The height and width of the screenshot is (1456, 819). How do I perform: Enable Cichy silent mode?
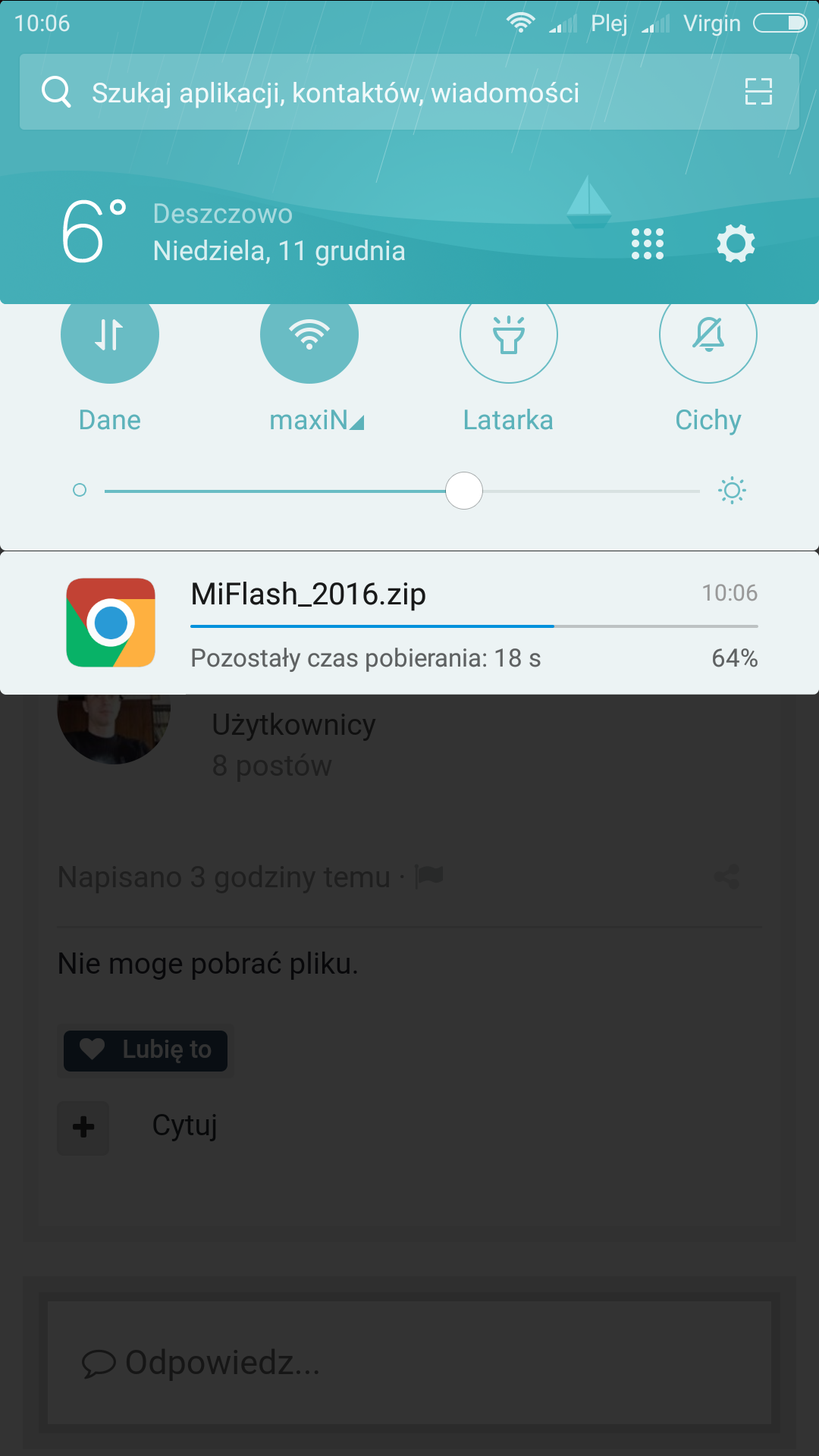point(708,335)
